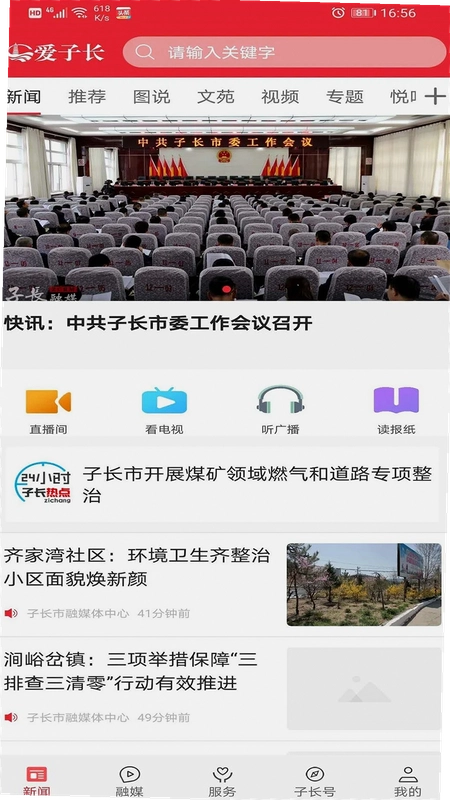
Task: Switch to the 推荐 top tab
Action: 87,96
